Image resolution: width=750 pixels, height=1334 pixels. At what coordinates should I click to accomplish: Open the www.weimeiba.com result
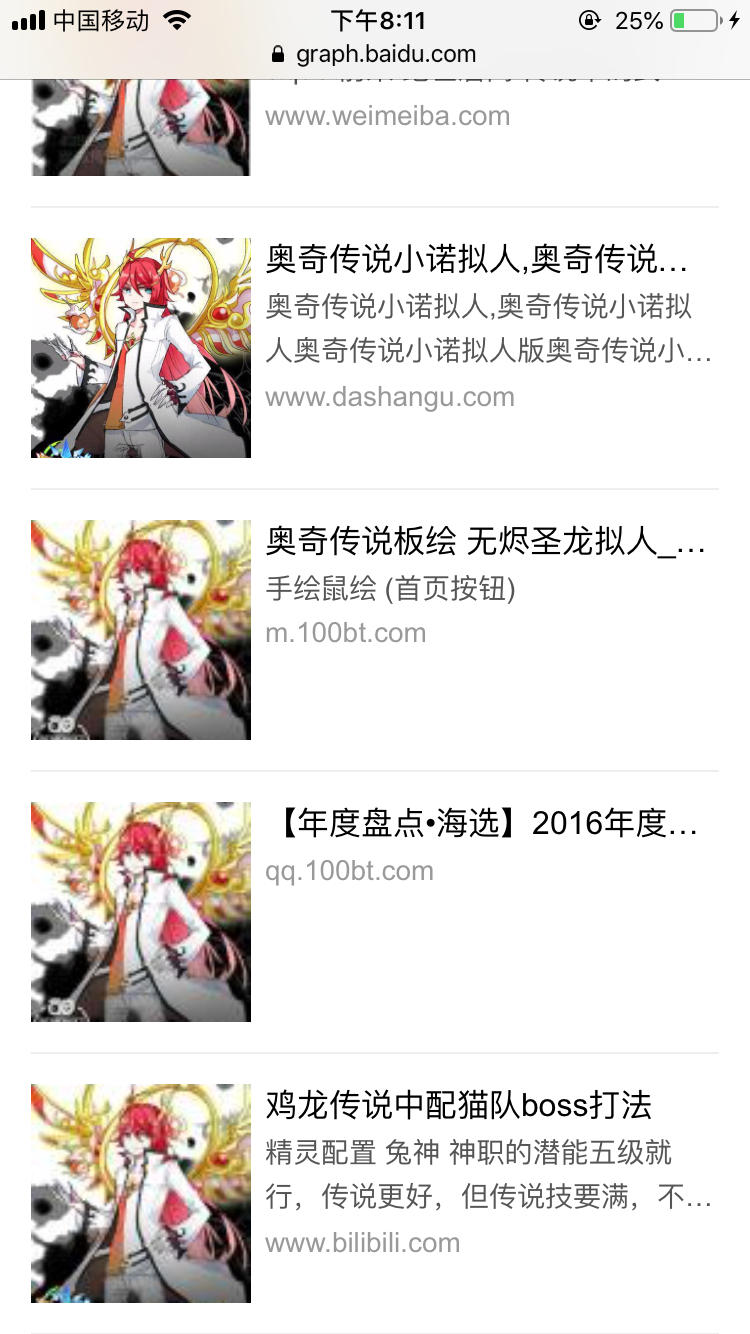coord(388,116)
